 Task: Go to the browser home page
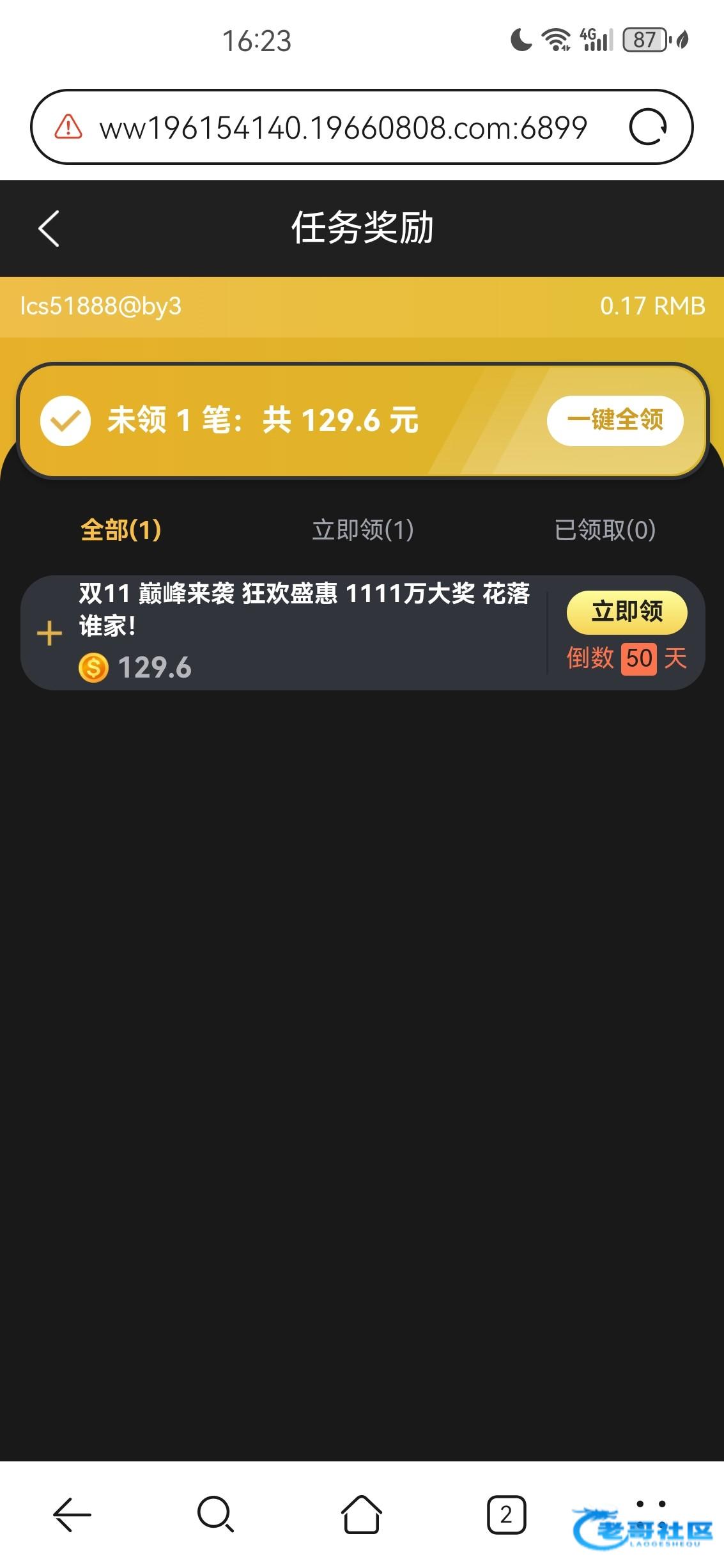point(362,1514)
